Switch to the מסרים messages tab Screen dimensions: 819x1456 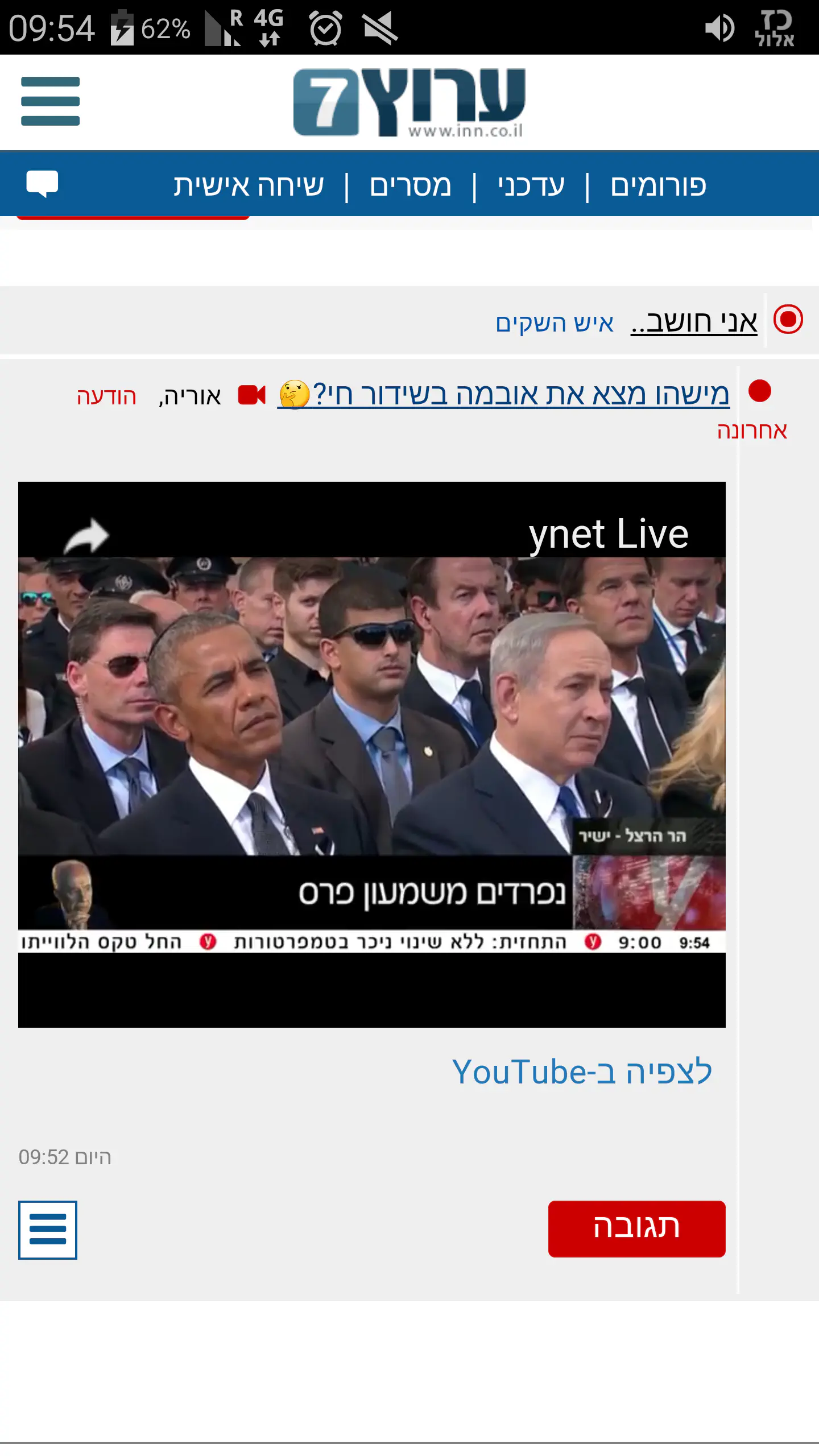(410, 186)
